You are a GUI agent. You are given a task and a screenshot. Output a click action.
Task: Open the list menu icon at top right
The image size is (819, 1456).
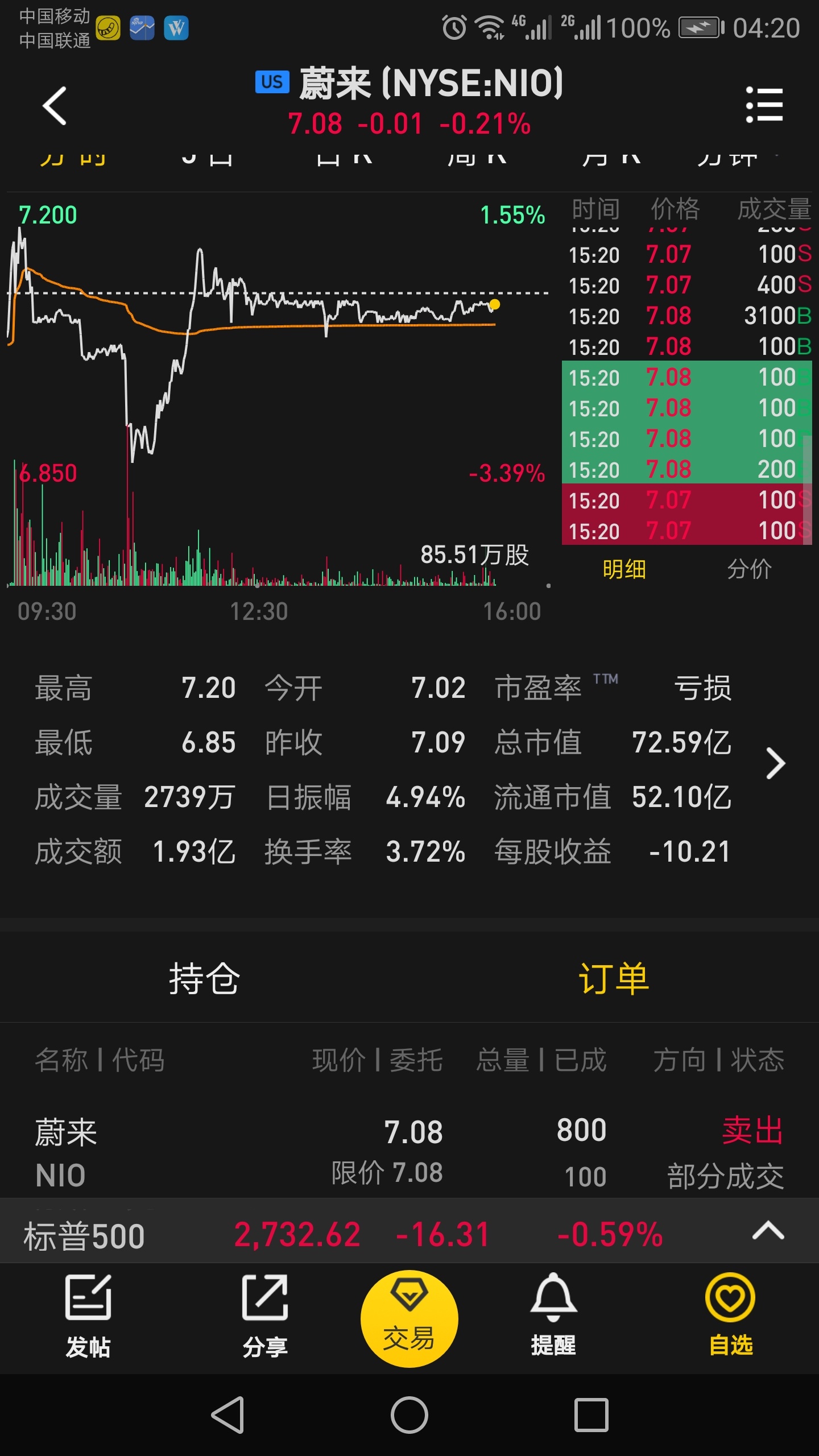(x=764, y=105)
